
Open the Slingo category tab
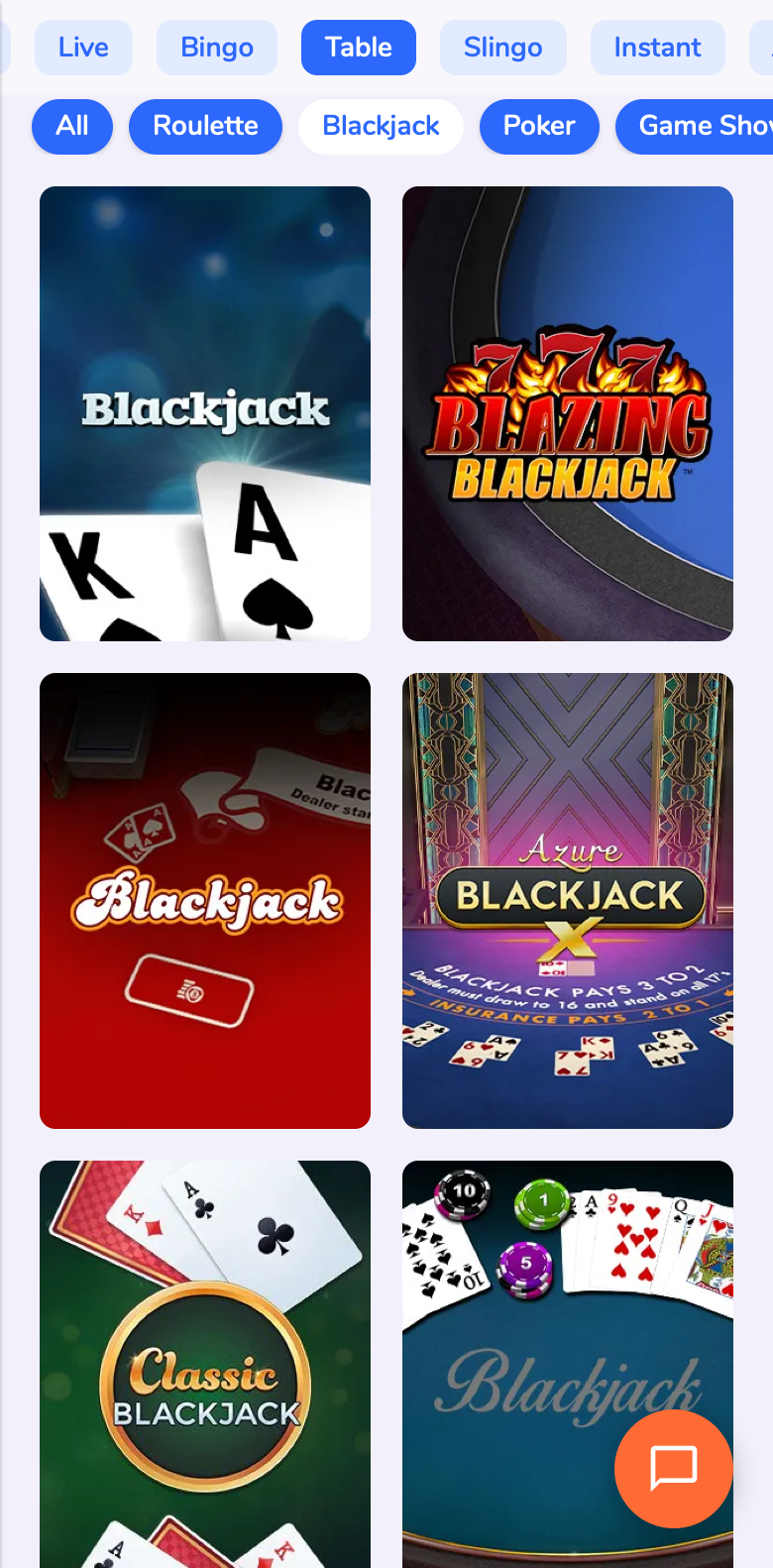coord(503,48)
